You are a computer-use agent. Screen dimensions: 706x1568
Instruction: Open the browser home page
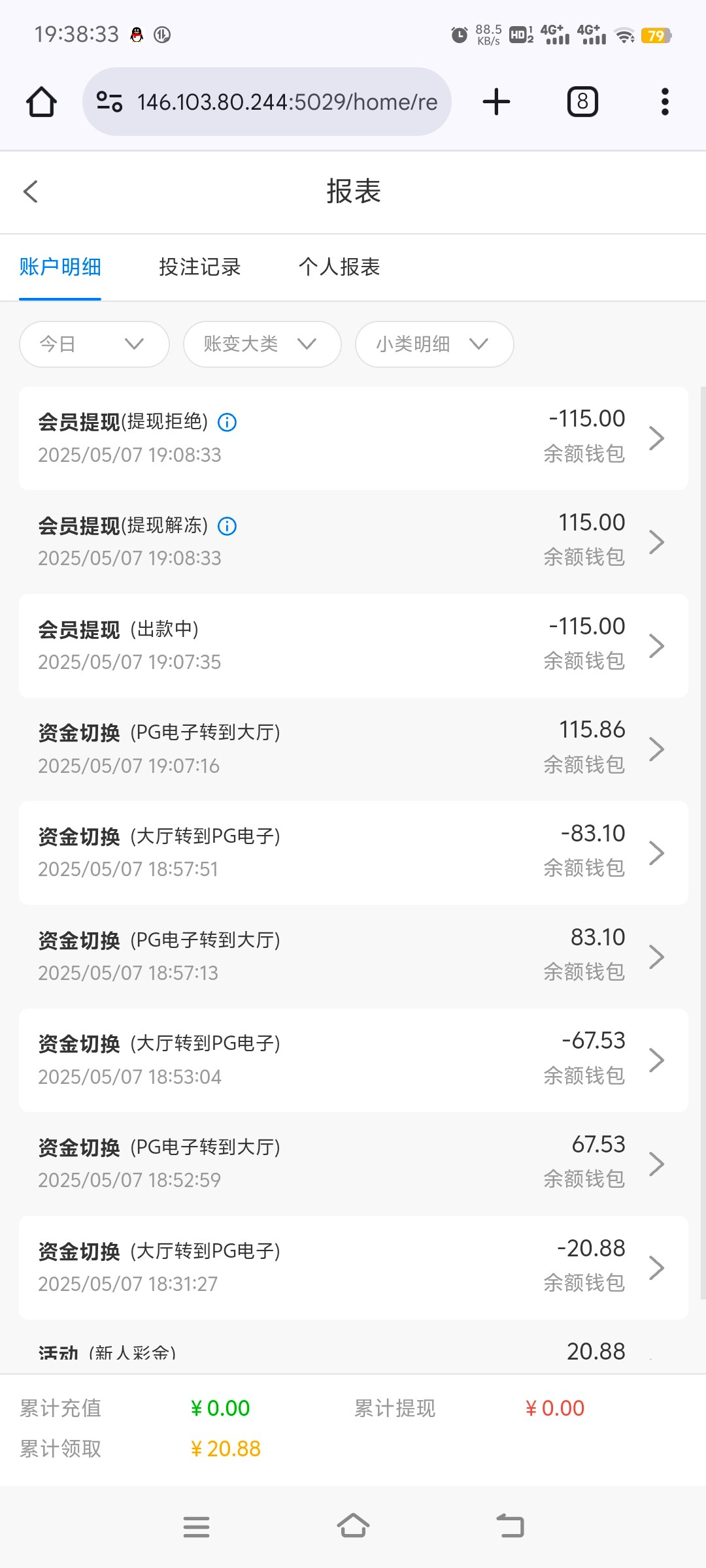(41, 102)
